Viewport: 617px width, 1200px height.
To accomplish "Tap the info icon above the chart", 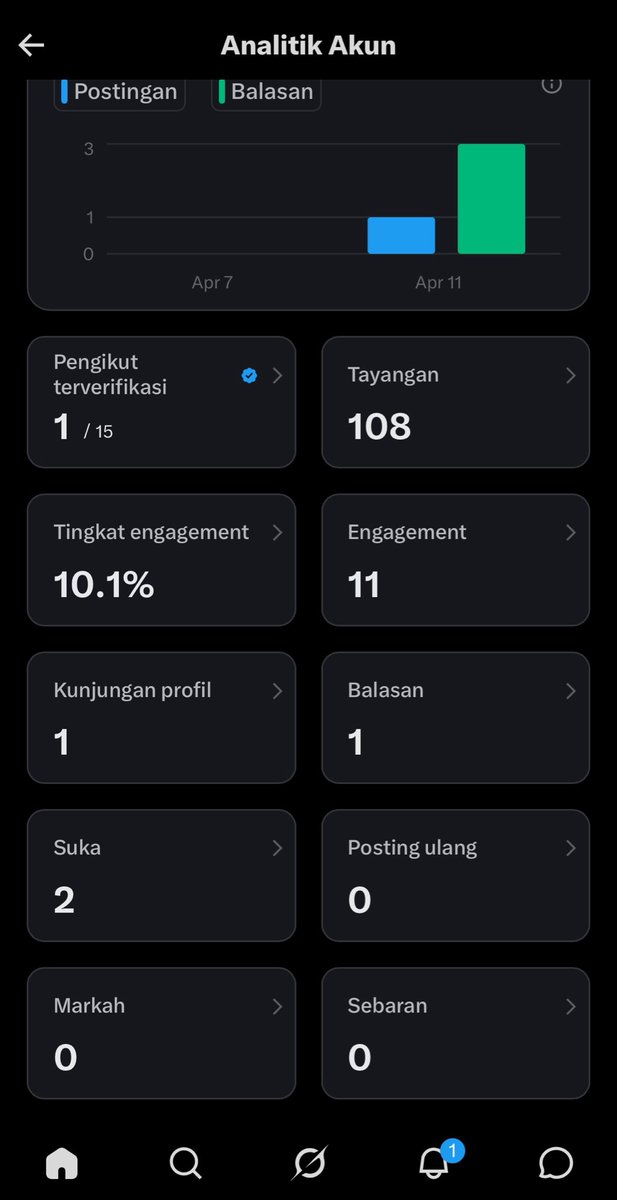I will click(x=551, y=85).
